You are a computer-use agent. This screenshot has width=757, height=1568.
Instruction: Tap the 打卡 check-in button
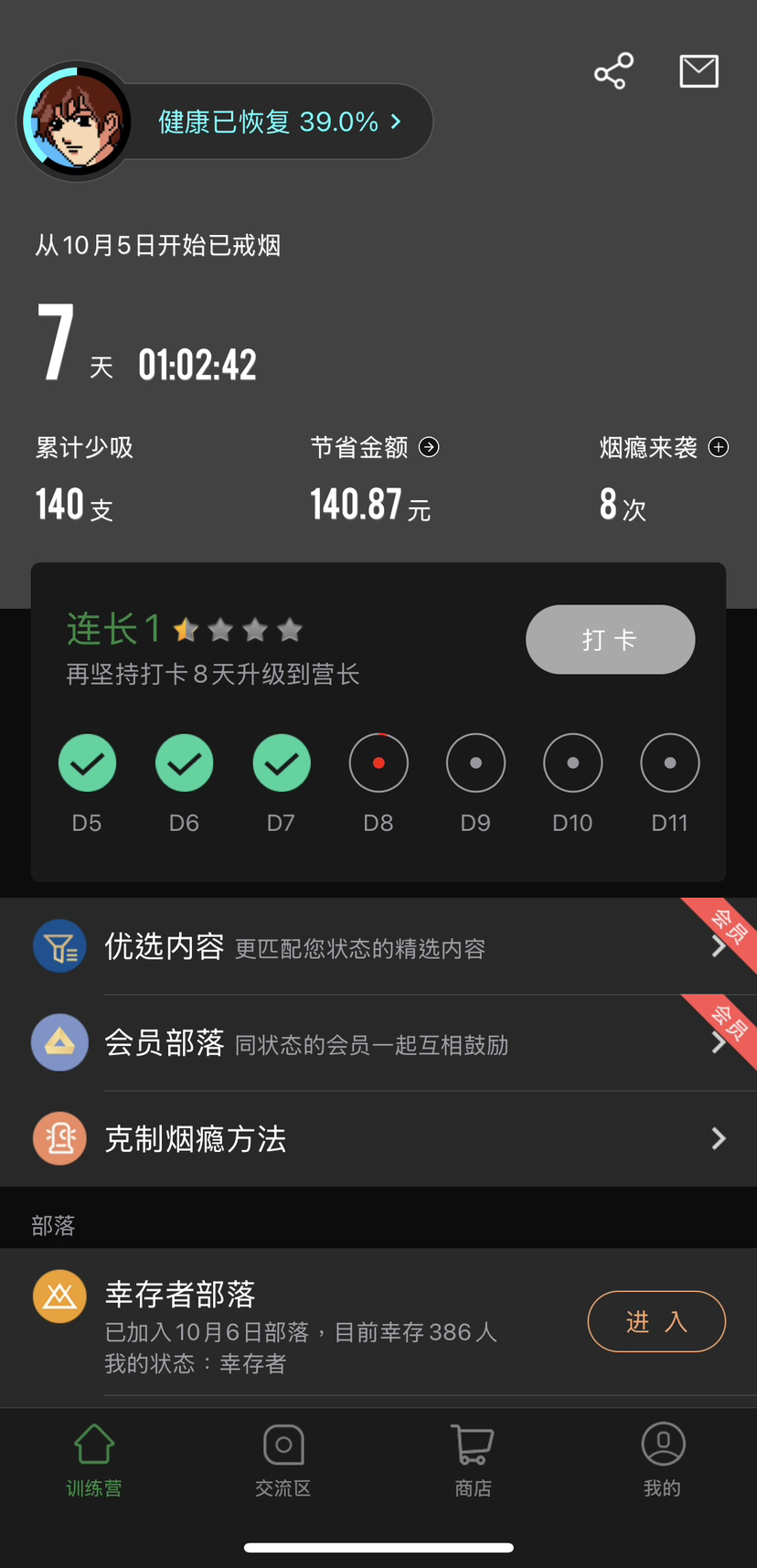(x=610, y=639)
